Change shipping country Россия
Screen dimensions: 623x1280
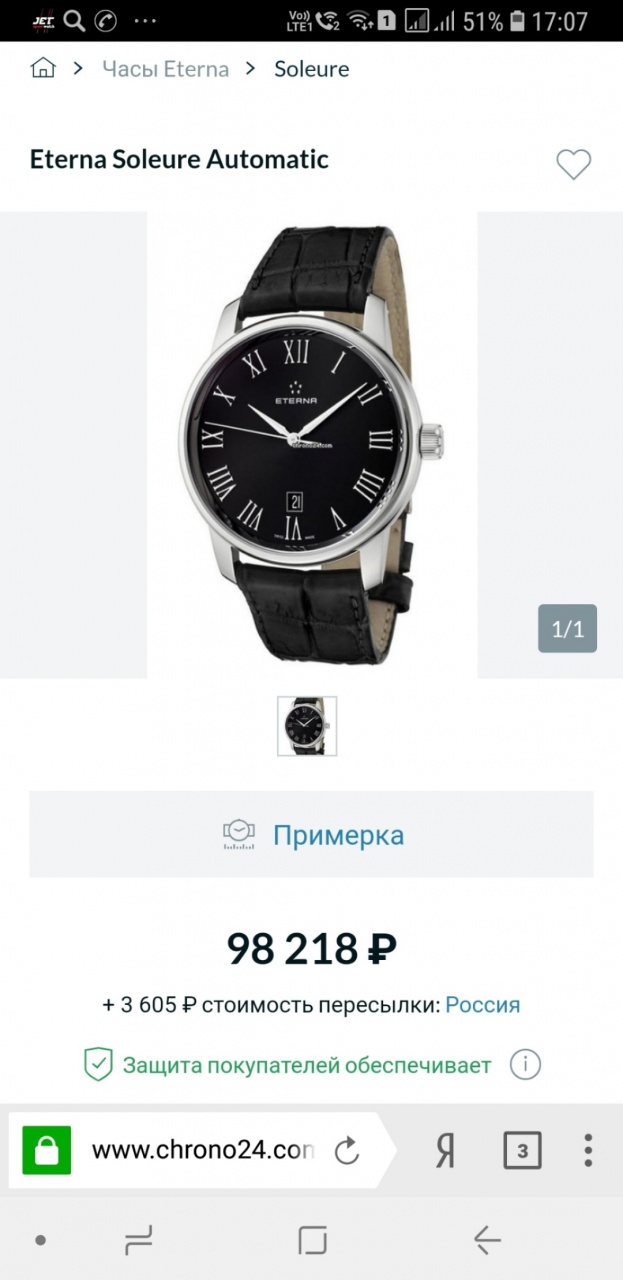482,1004
